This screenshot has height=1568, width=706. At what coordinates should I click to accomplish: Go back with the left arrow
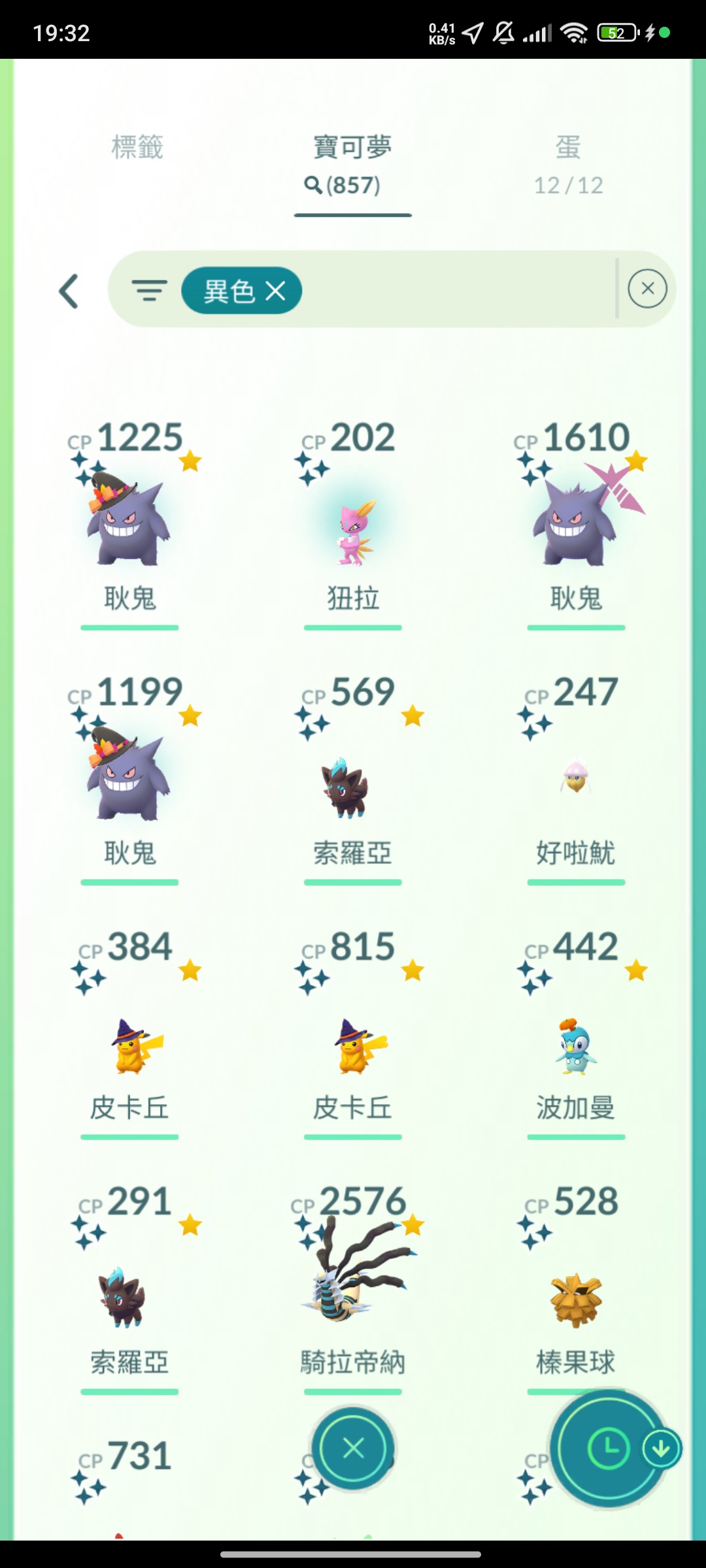69,291
